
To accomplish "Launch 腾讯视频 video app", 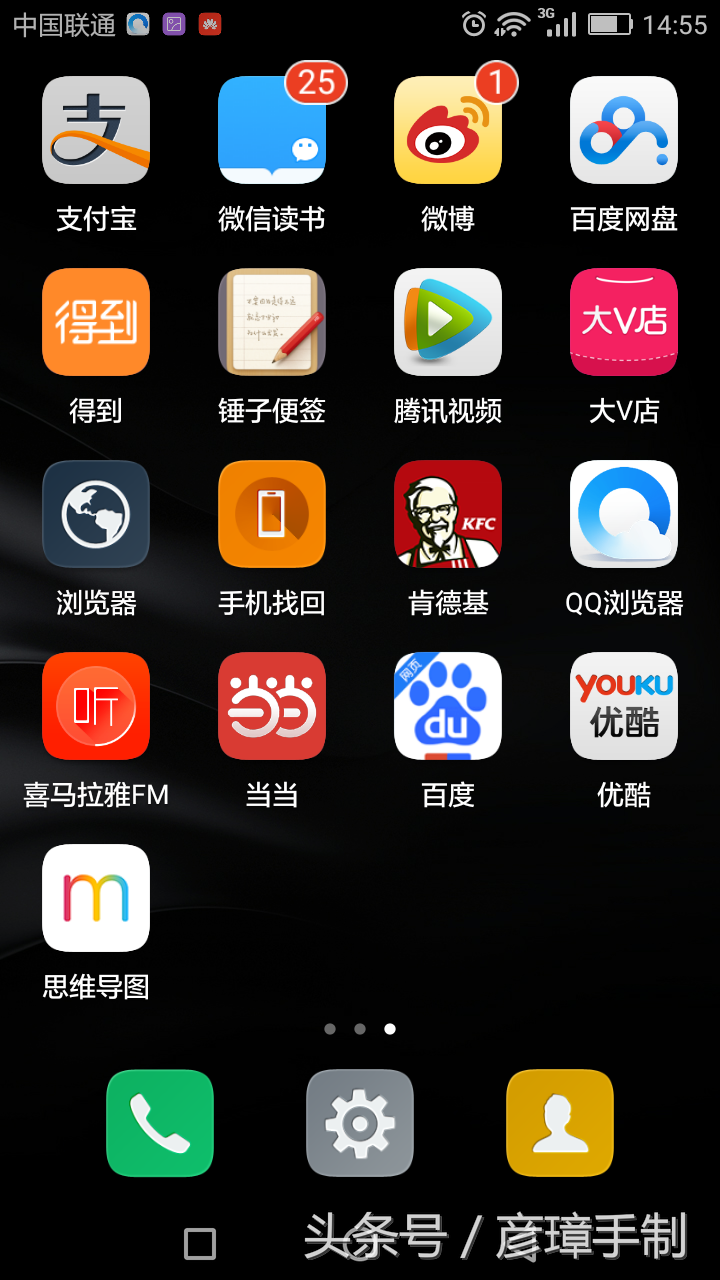I will (448, 322).
